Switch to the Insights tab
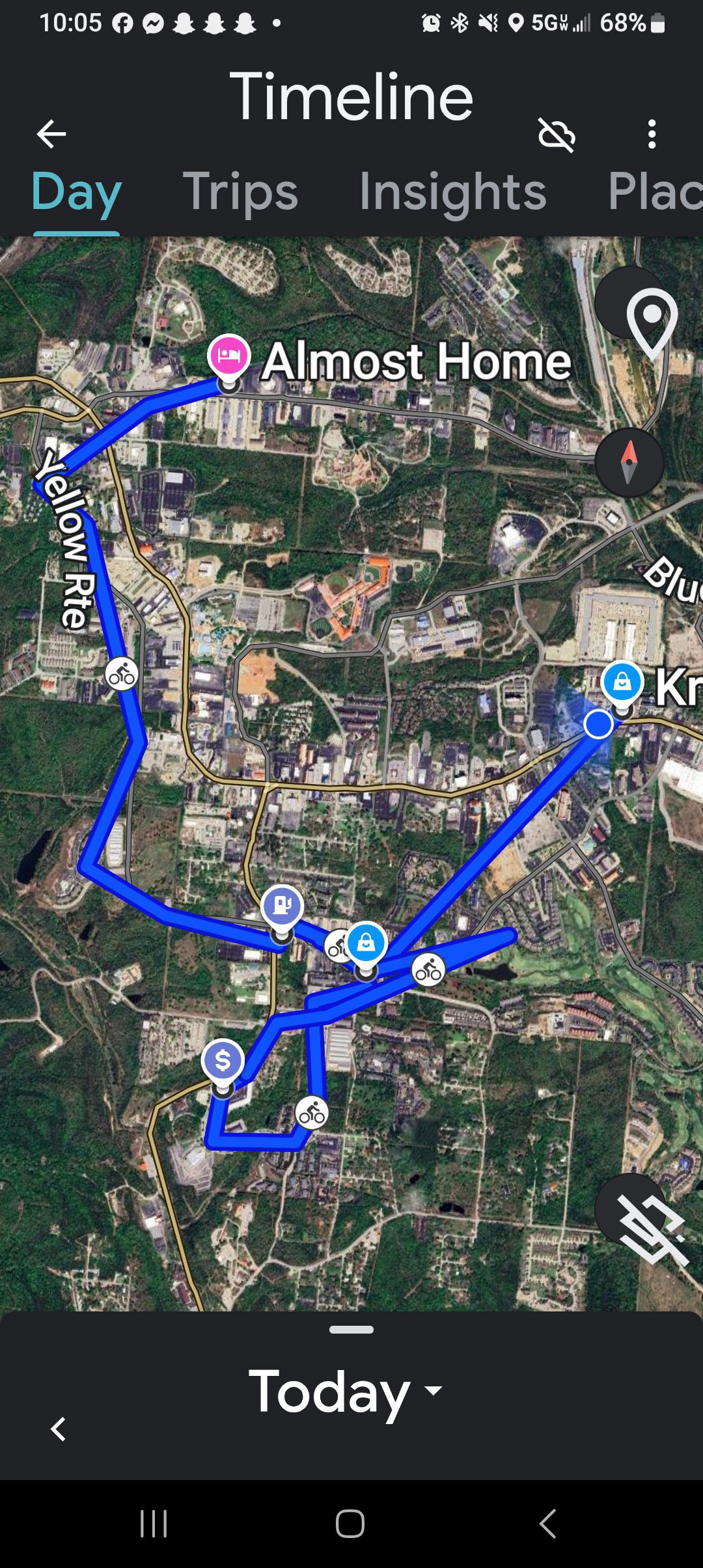The image size is (703, 1568). click(x=452, y=191)
